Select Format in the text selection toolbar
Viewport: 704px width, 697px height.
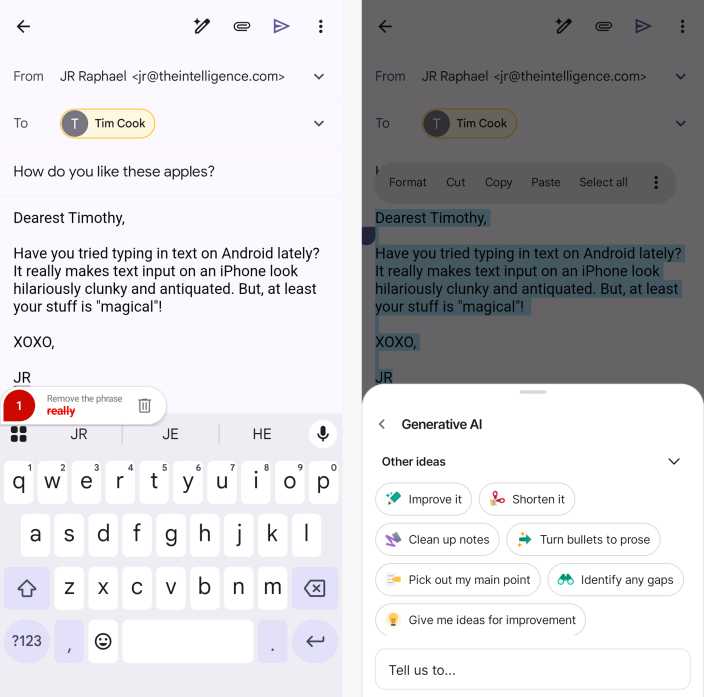pos(408,182)
